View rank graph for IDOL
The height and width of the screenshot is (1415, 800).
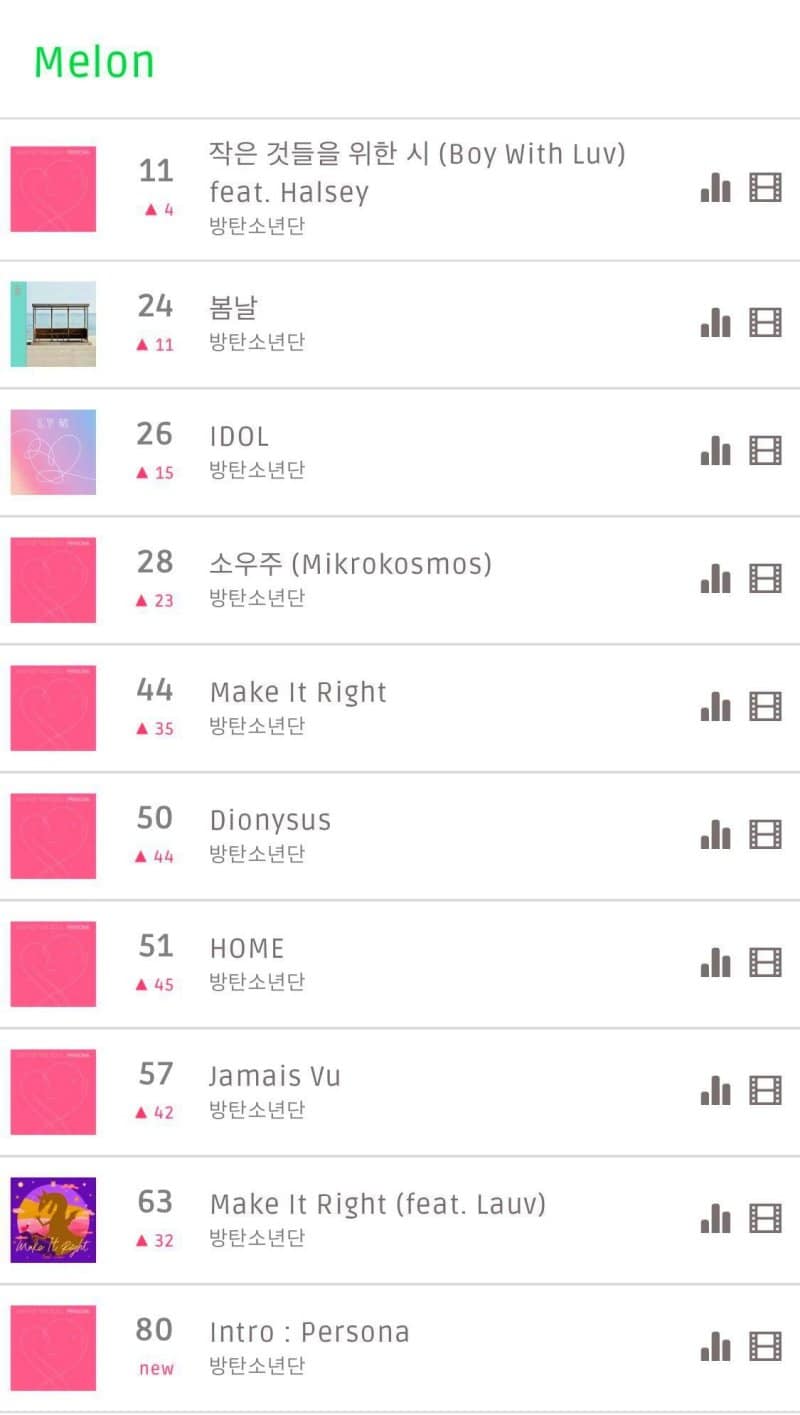click(715, 451)
